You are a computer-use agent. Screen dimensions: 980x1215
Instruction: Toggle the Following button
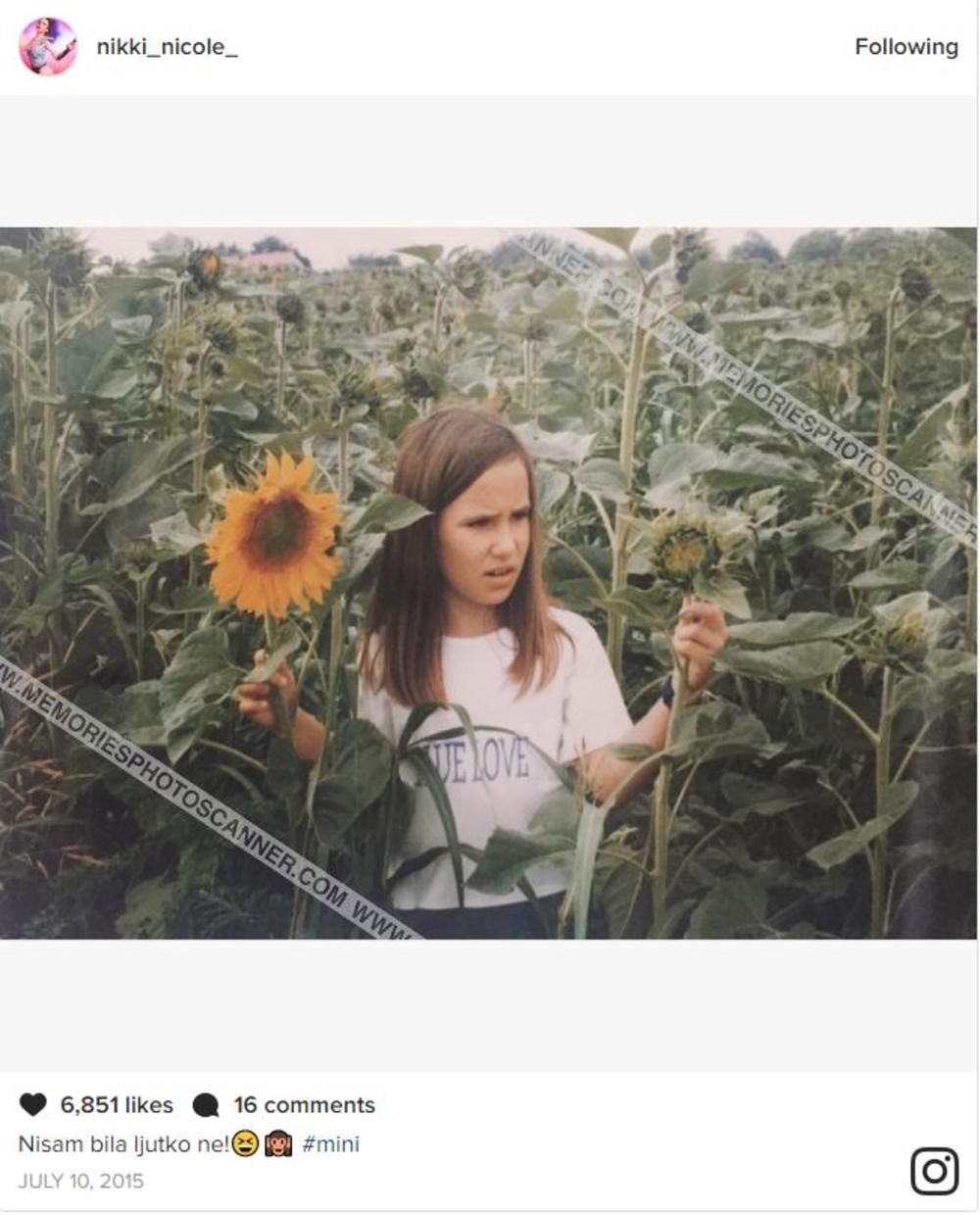(x=906, y=47)
